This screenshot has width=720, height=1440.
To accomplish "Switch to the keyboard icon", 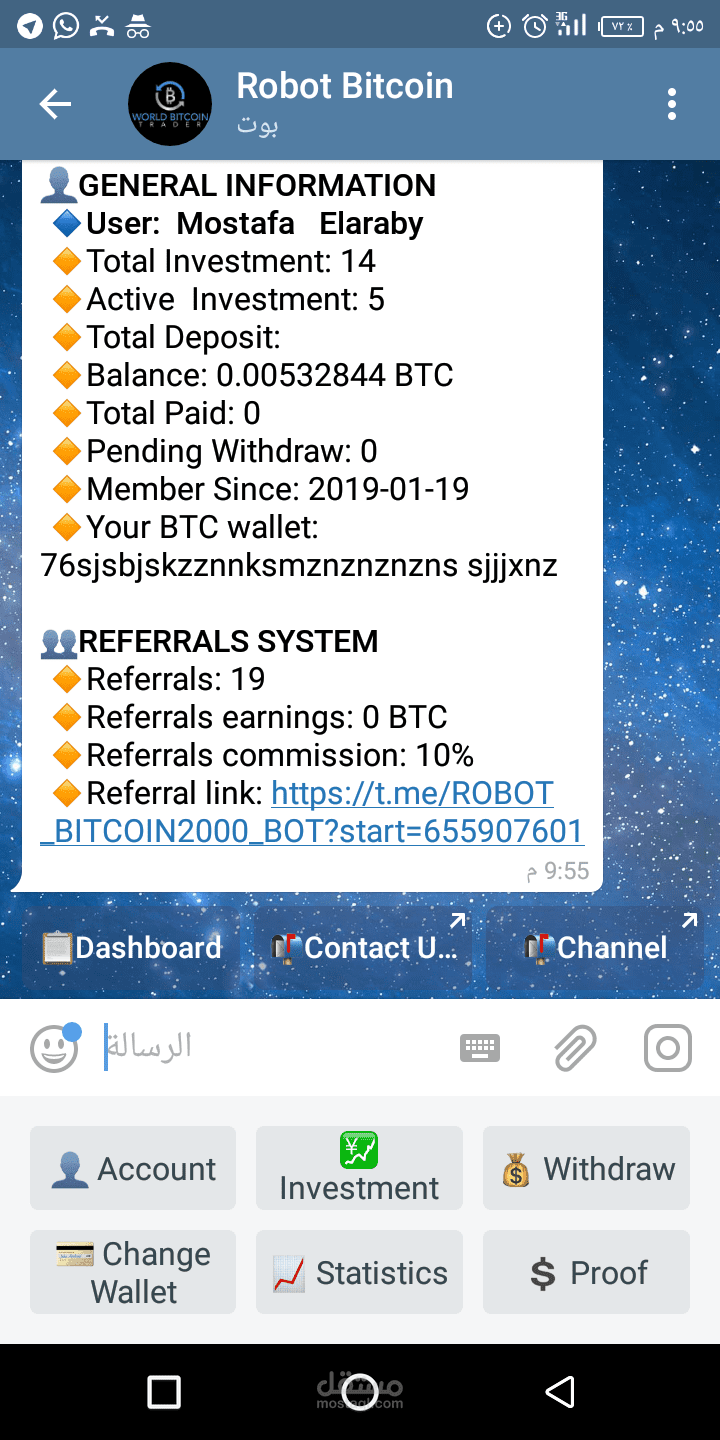I will pyautogui.click(x=480, y=1048).
